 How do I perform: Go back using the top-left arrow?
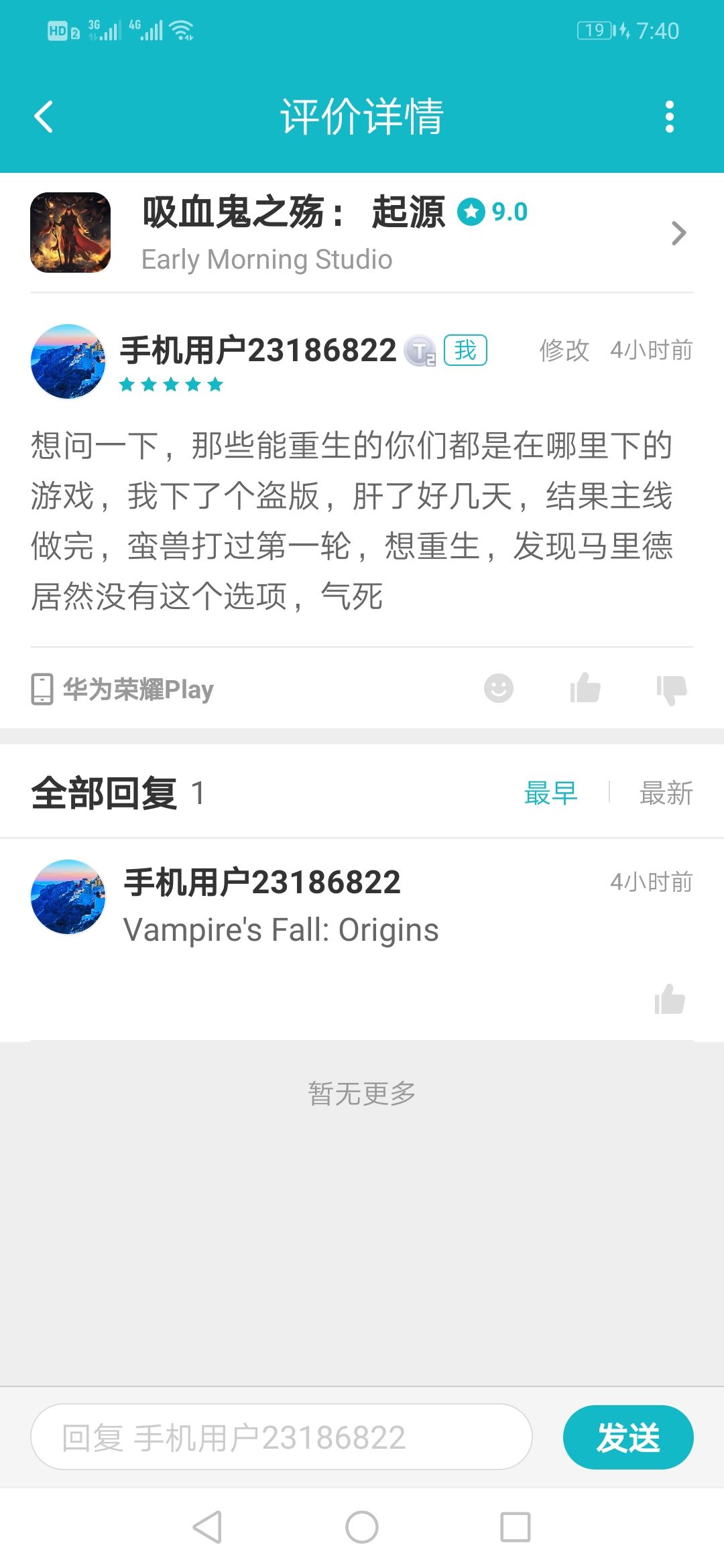pos(44,117)
